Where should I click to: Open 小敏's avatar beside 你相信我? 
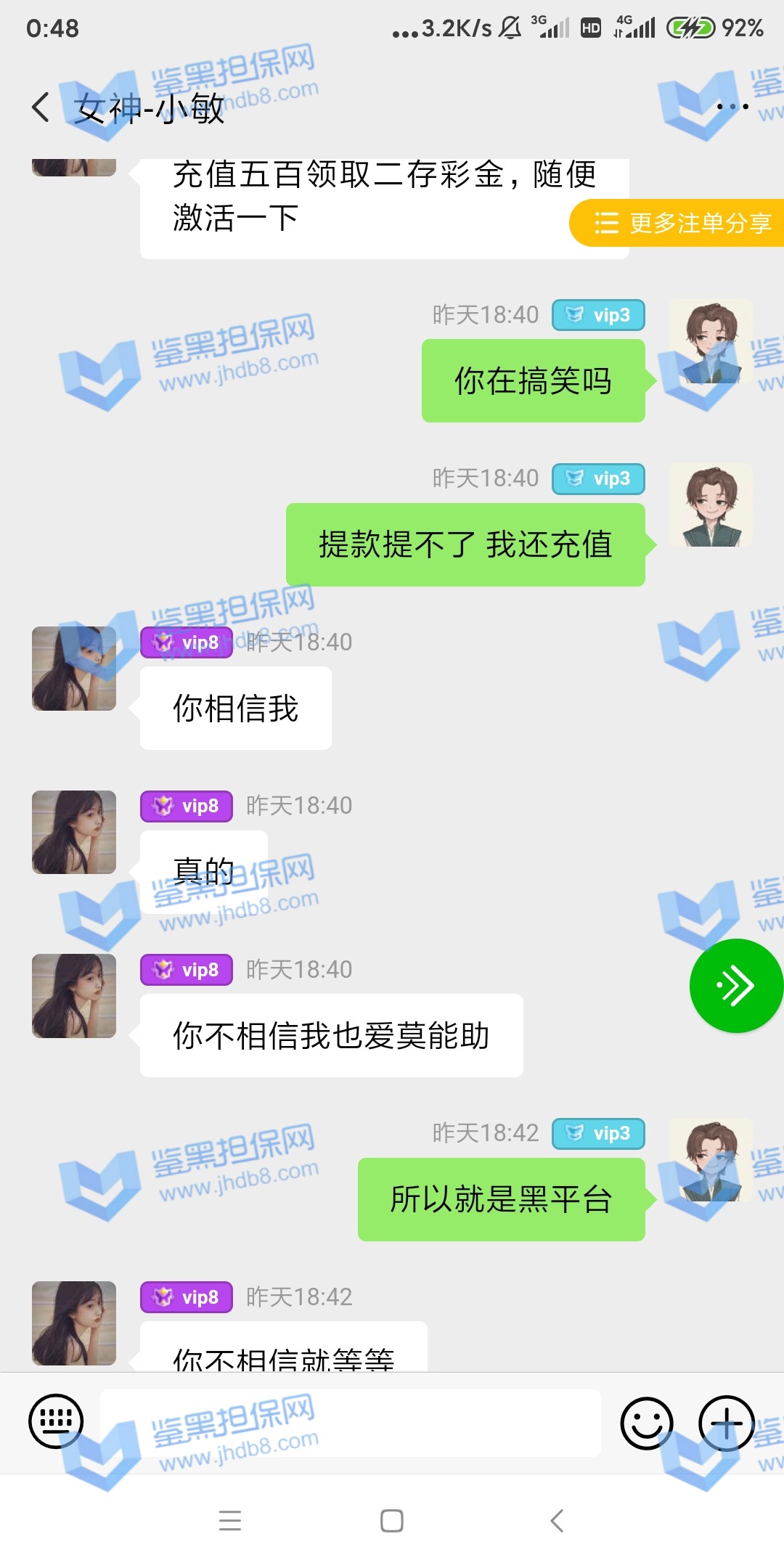74,669
